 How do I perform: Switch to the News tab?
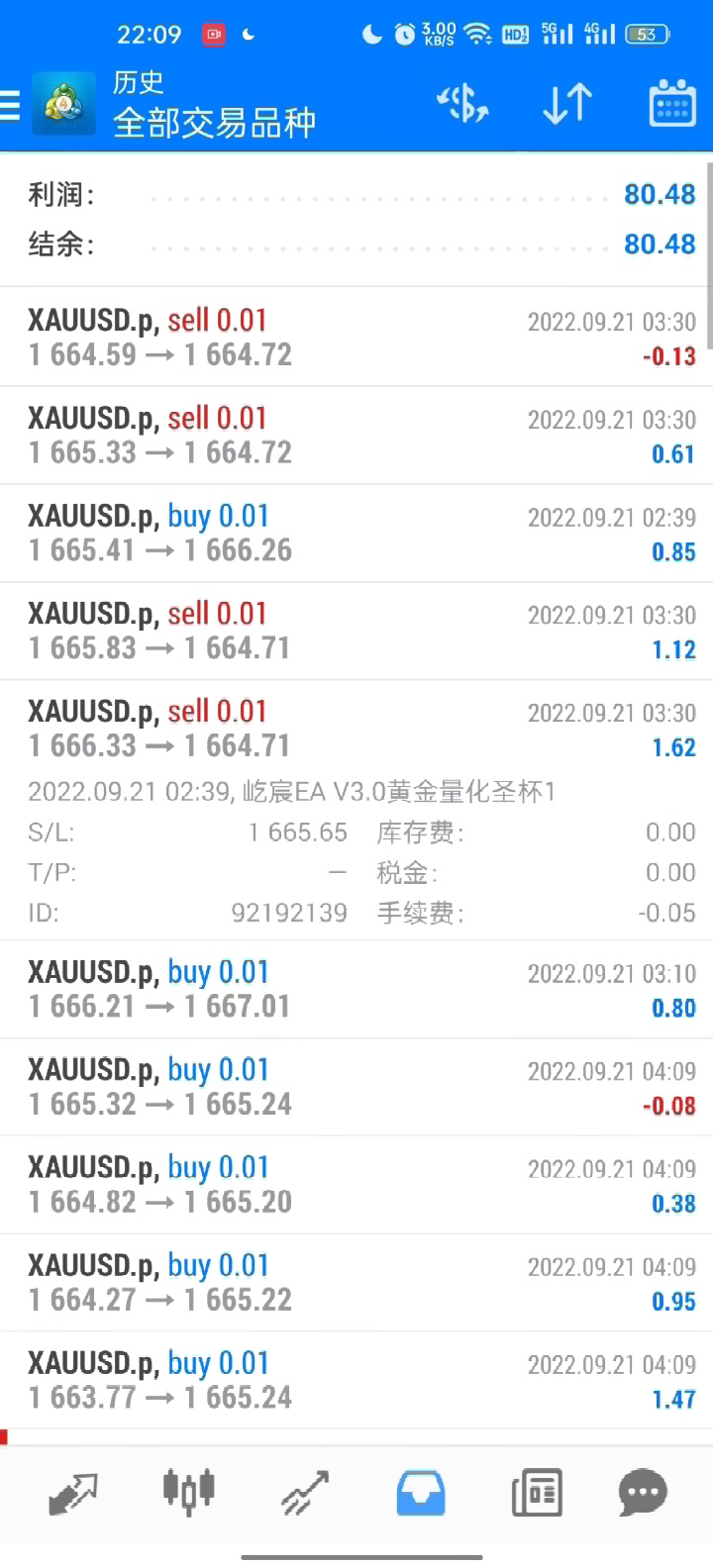pos(537,1493)
